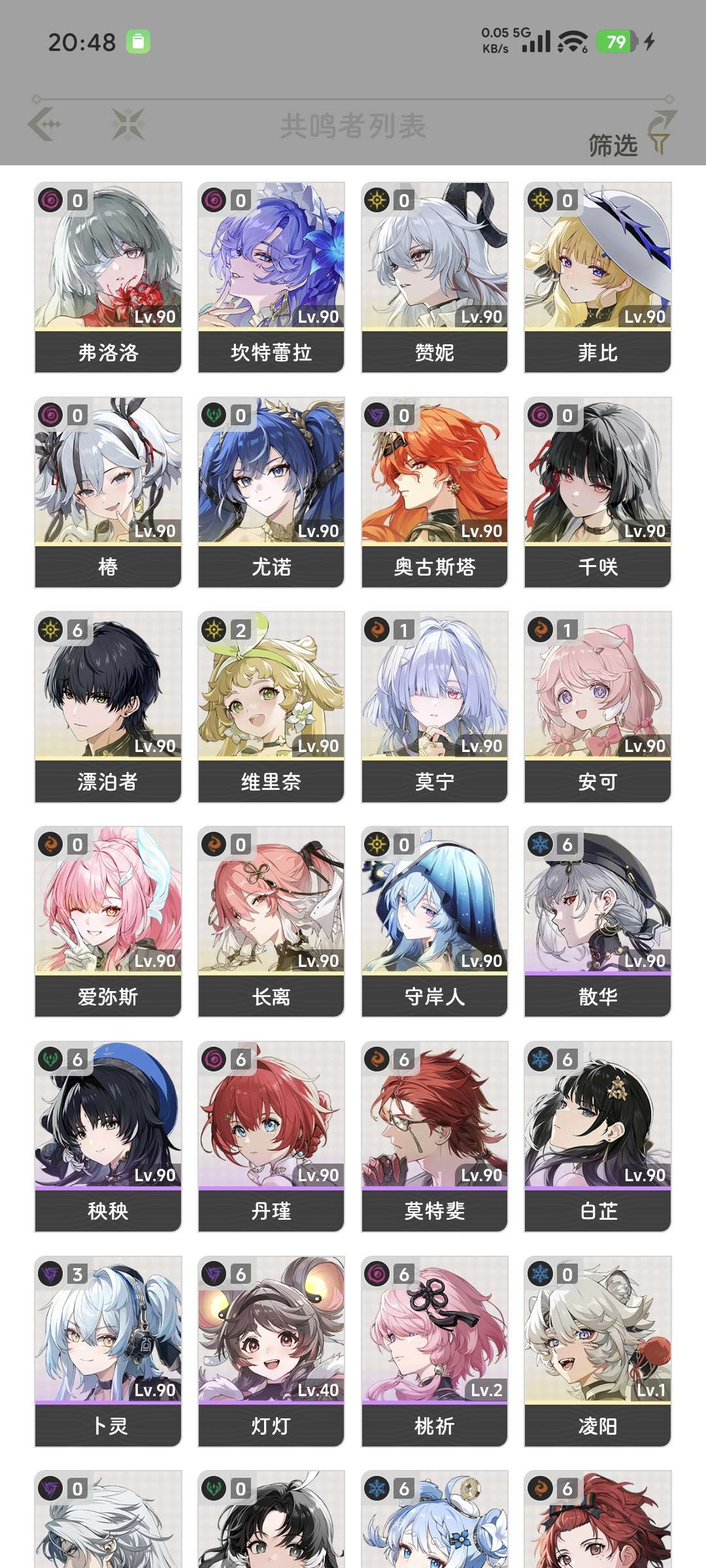Tap the cross-star icon beside back arrow

coord(127,124)
